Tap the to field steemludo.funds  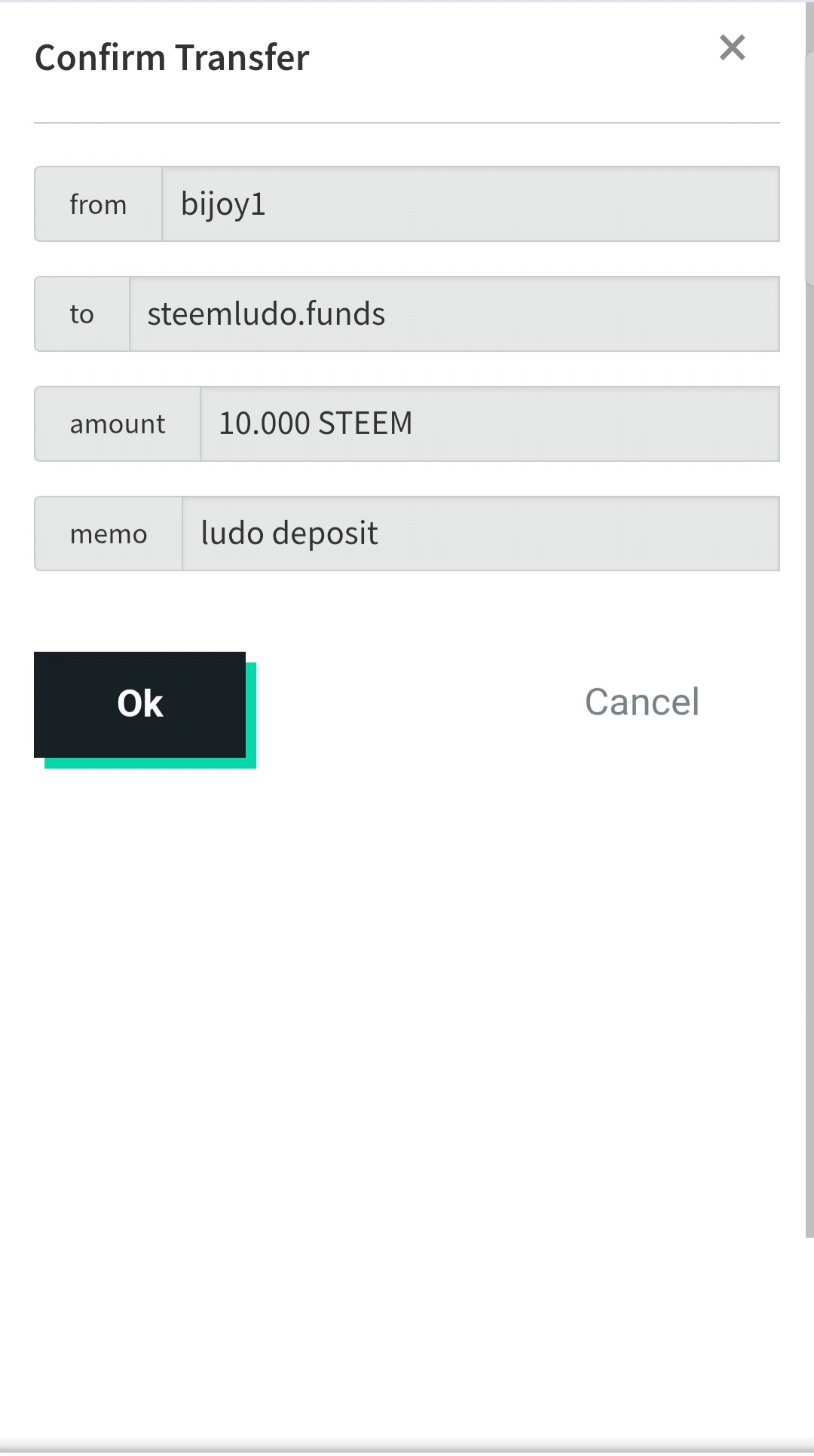tap(454, 314)
